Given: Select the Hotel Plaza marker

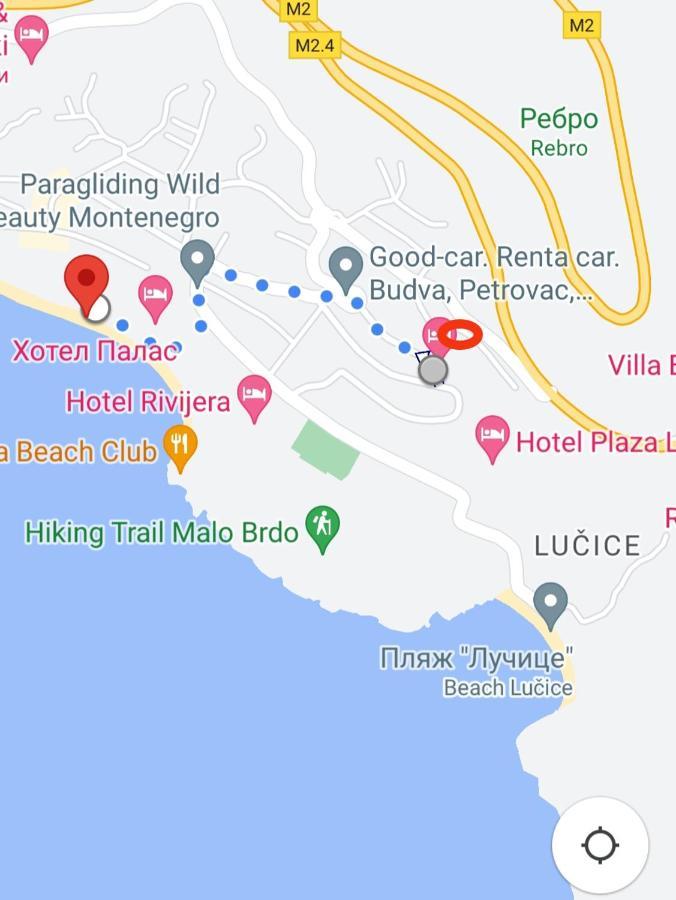Looking at the screenshot, I should pyautogui.click(x=492, y=438).
